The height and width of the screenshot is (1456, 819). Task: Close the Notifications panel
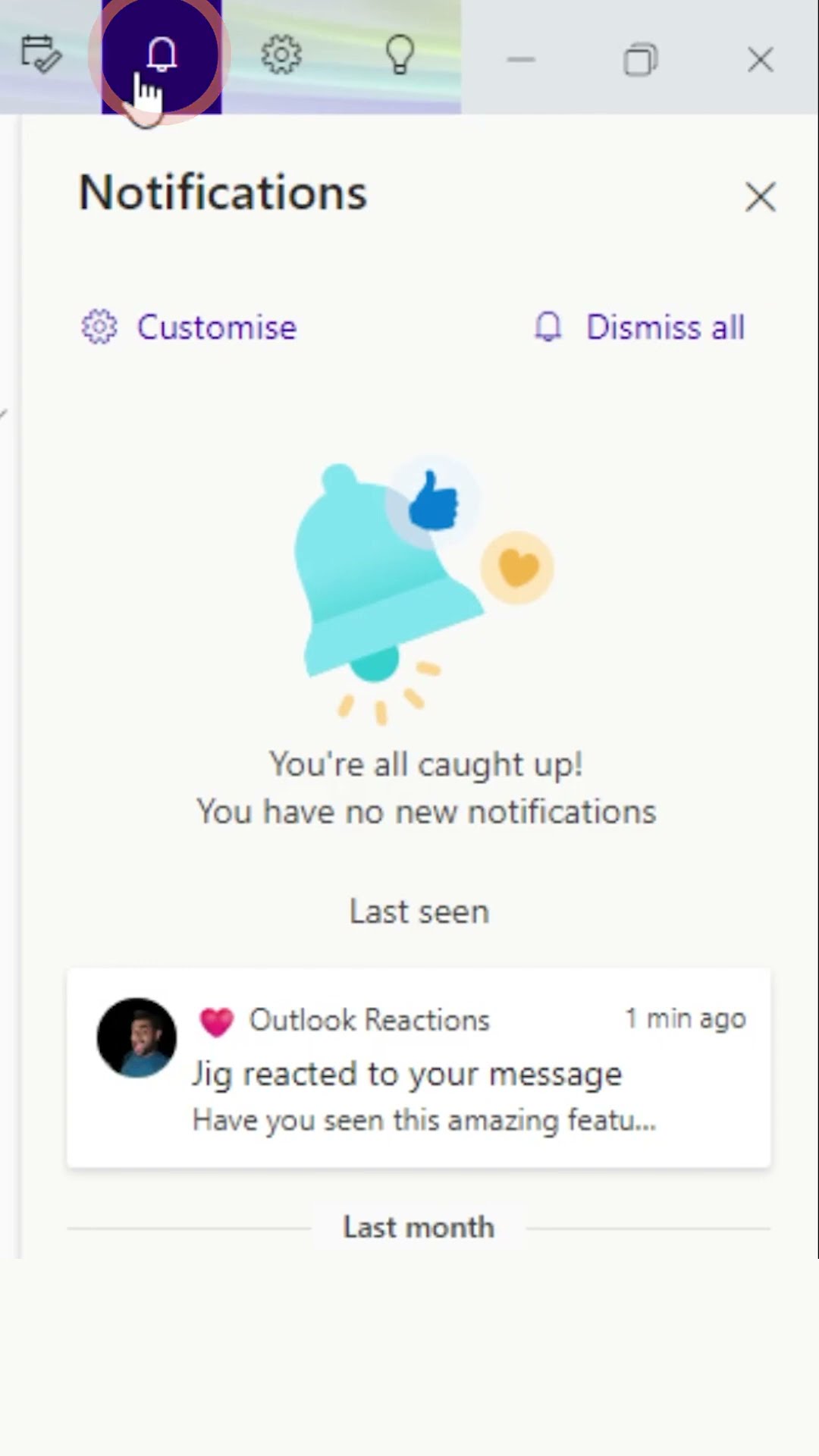tap(760, 197)
